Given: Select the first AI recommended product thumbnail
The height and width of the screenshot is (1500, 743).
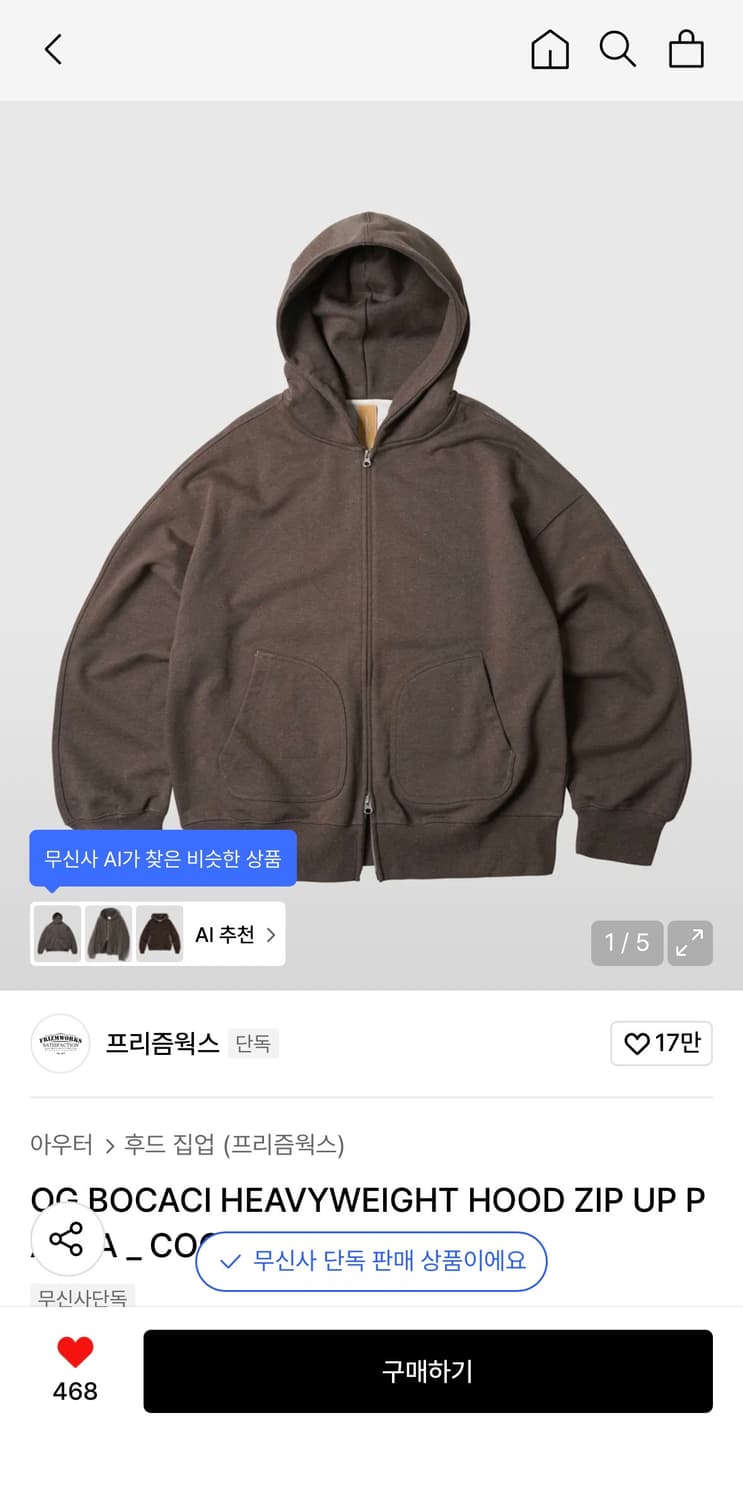Looking at the screenshot, I should click(57, 934).
